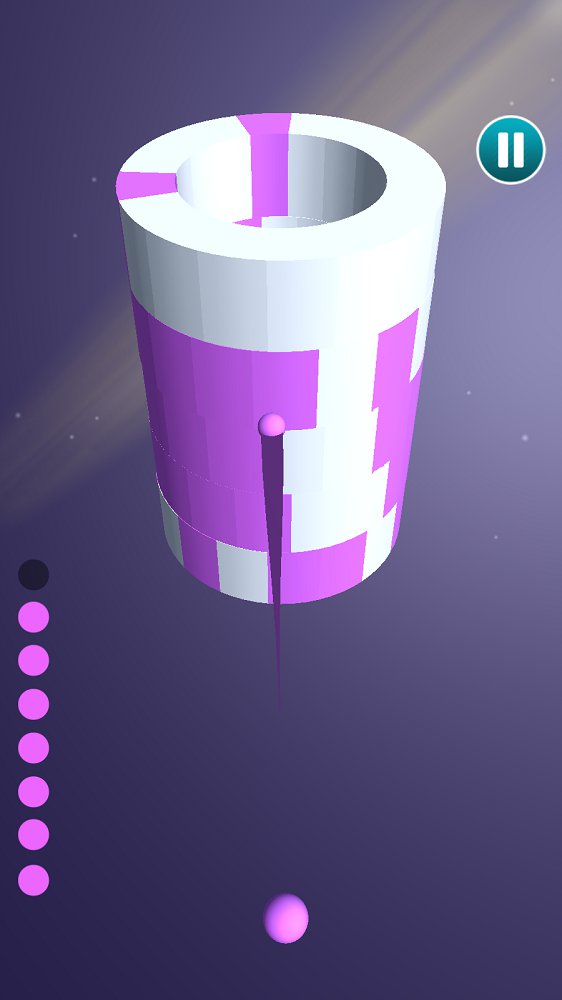The image size is (562, 1000).
Task: Pause the game
Action: coord(511,150)
